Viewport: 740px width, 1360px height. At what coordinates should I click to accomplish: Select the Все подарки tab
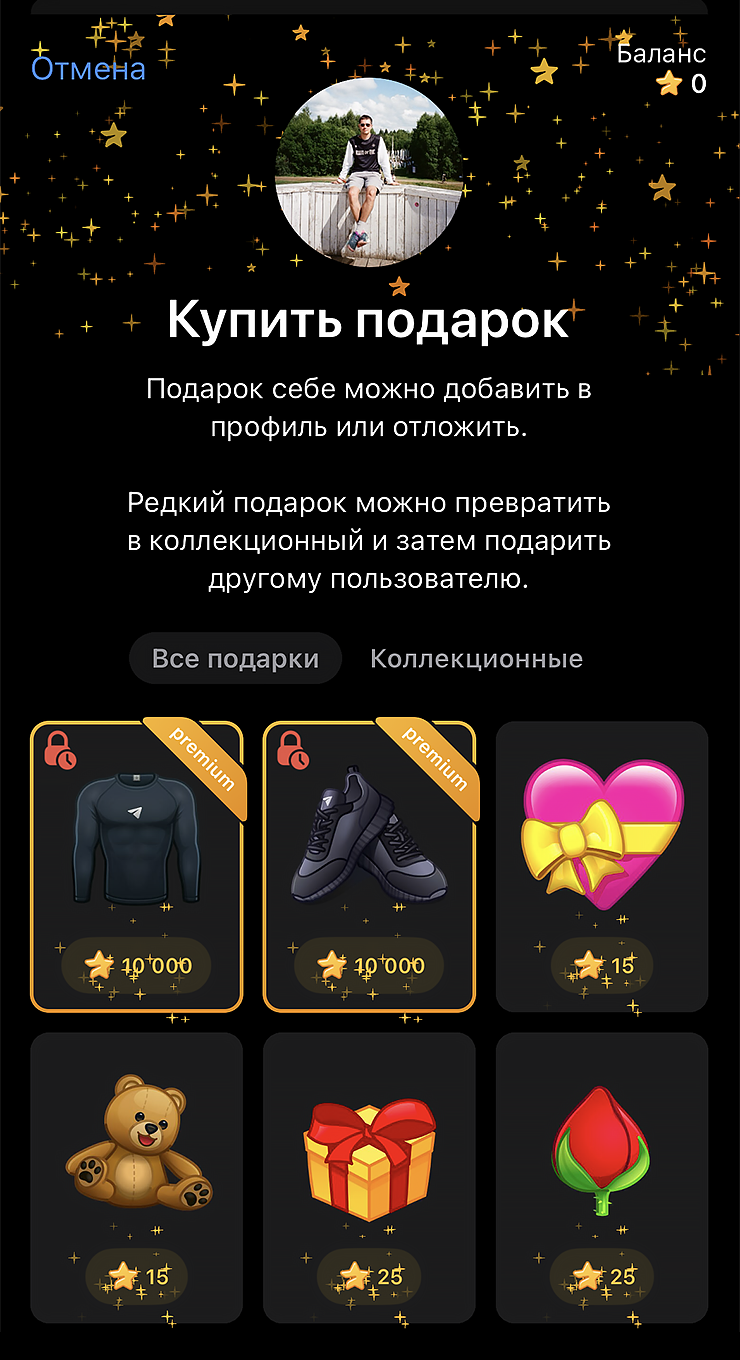(x=235, y=658)
